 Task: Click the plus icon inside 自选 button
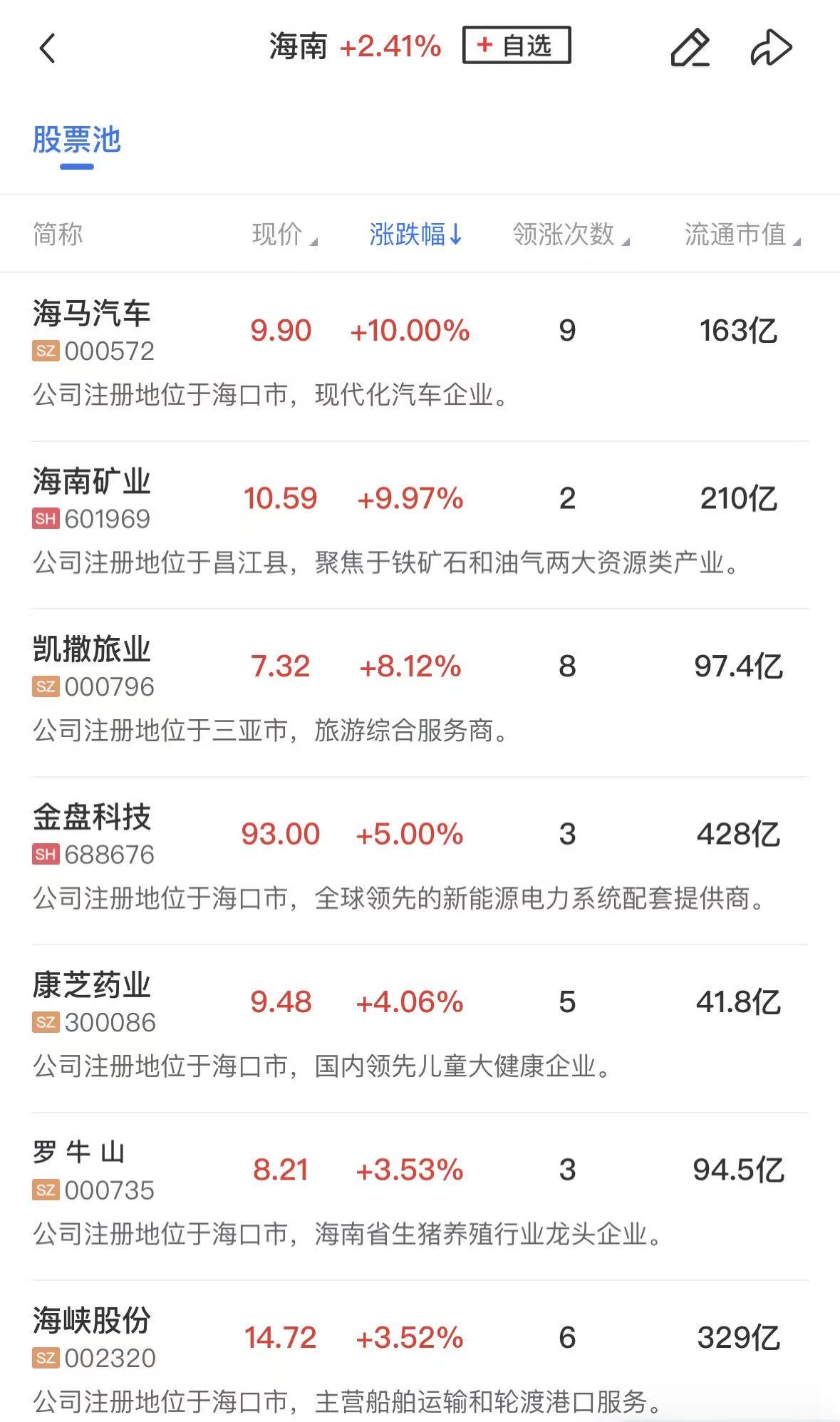point(484,44)
